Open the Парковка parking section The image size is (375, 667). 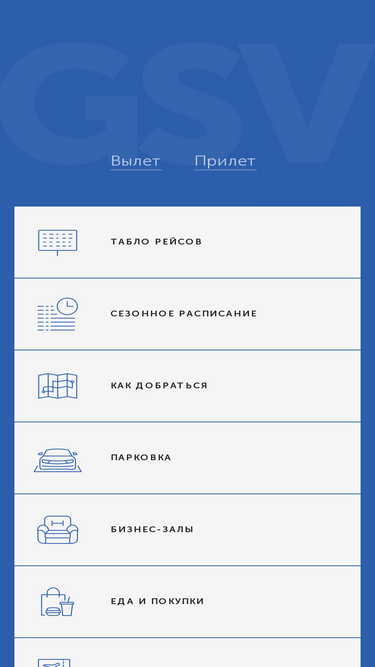click(x=188, y=458)
